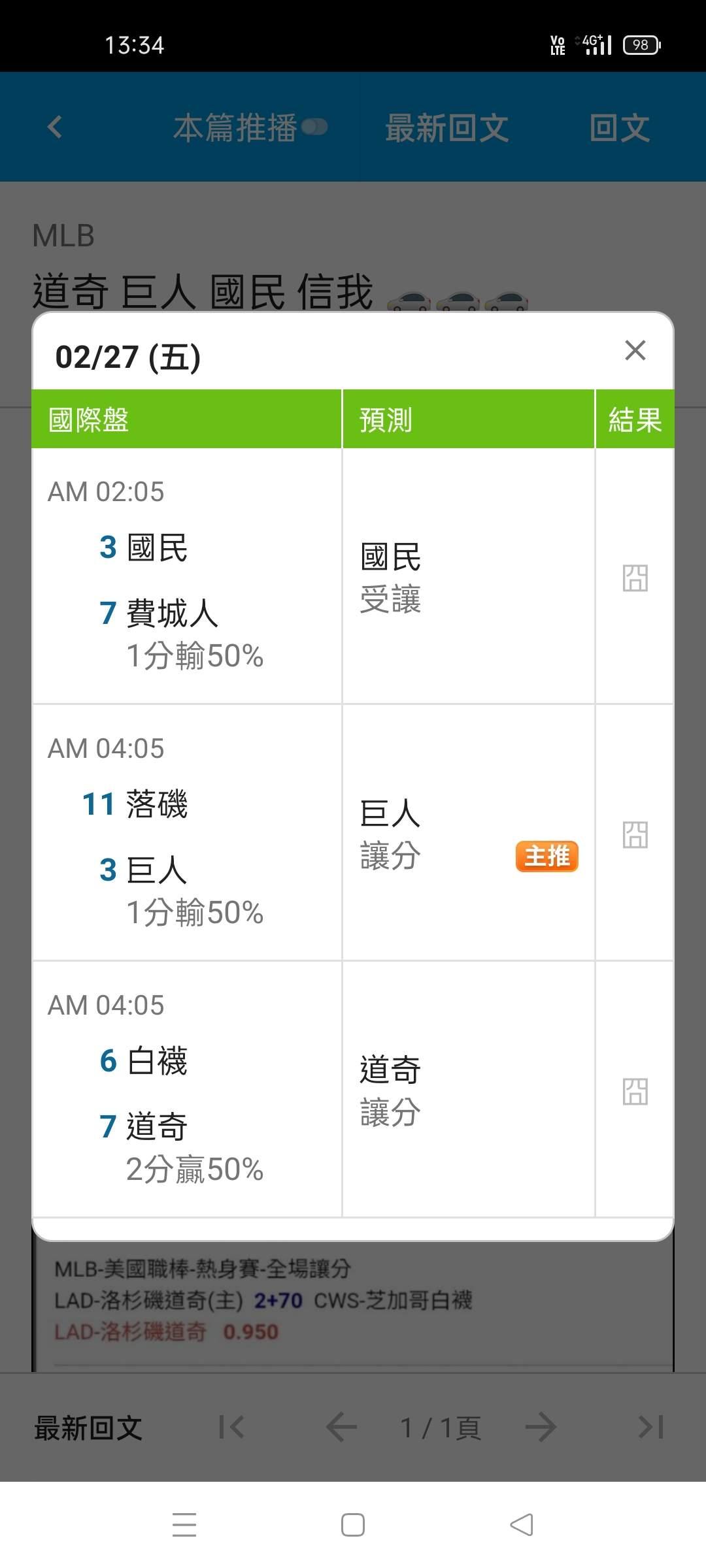The width and height of the screenshot is (706, 1568).
Task: Return to the system home screen
Action: 353,1525
